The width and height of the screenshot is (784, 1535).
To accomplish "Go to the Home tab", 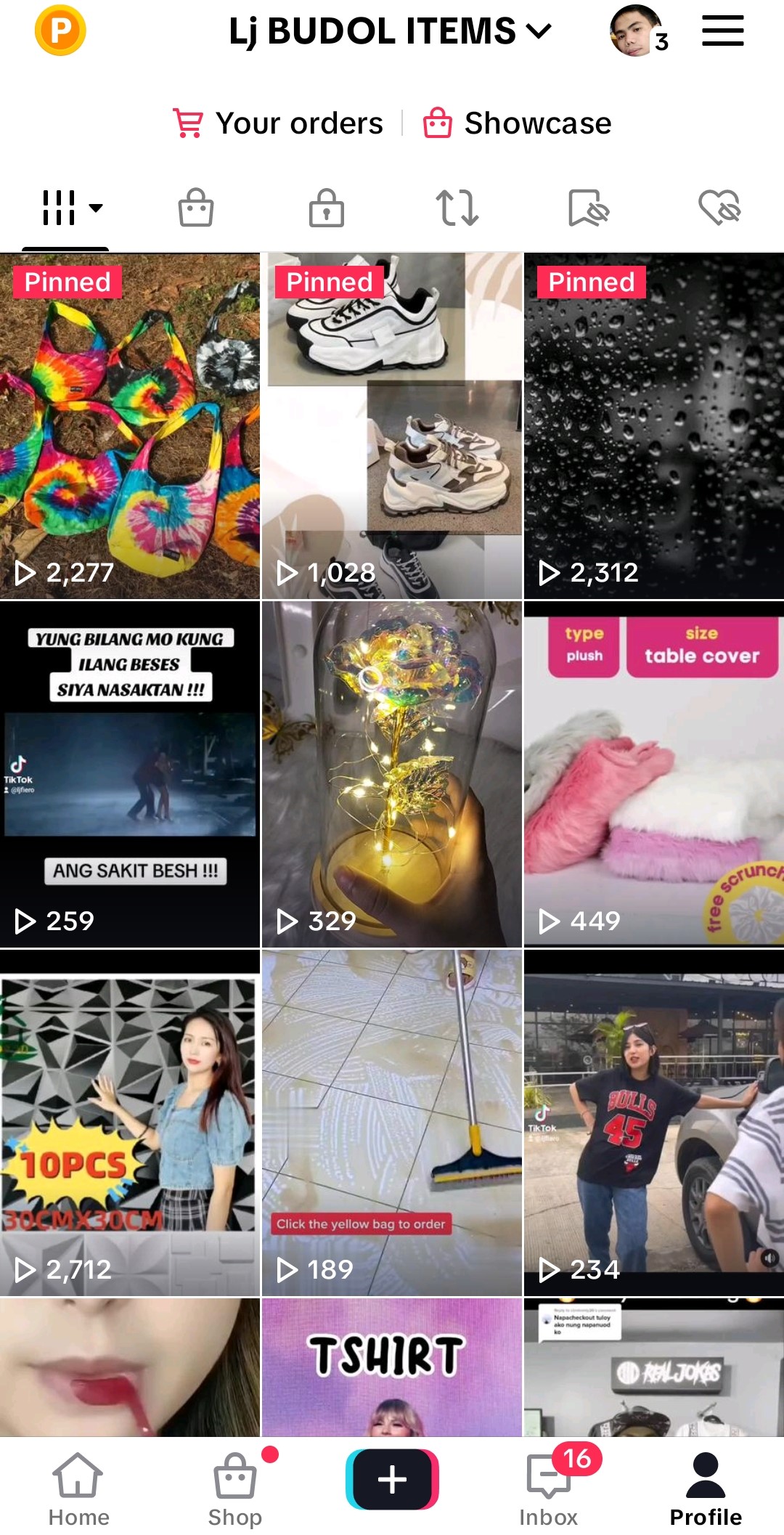I will point(78,1487).
